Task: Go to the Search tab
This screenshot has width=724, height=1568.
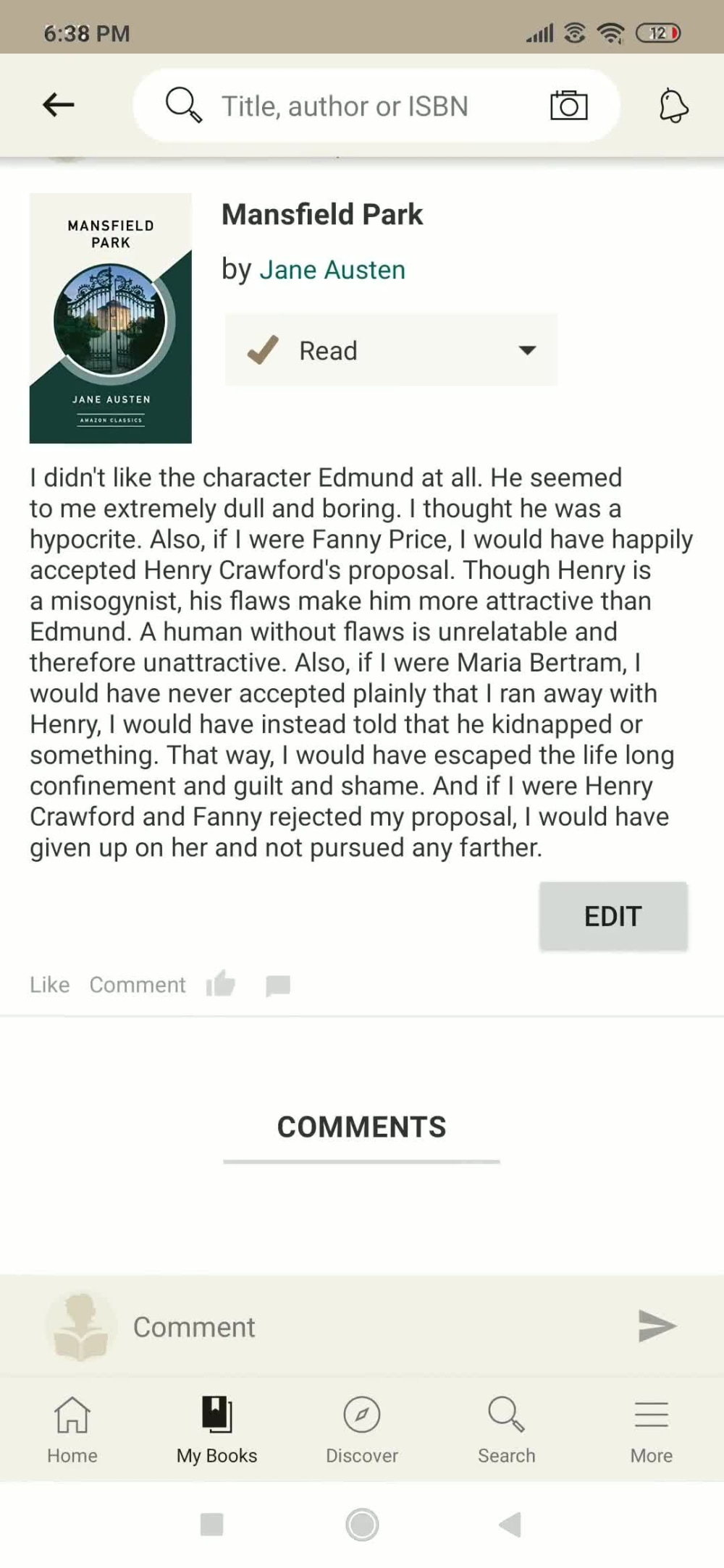Action: [506, 1430]
